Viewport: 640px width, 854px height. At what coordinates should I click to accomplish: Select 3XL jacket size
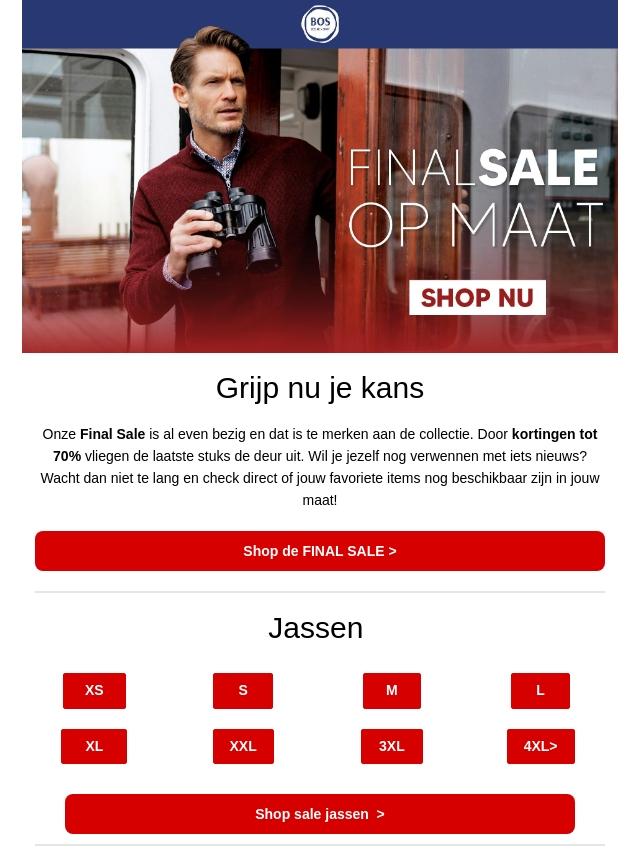(392, 746)
